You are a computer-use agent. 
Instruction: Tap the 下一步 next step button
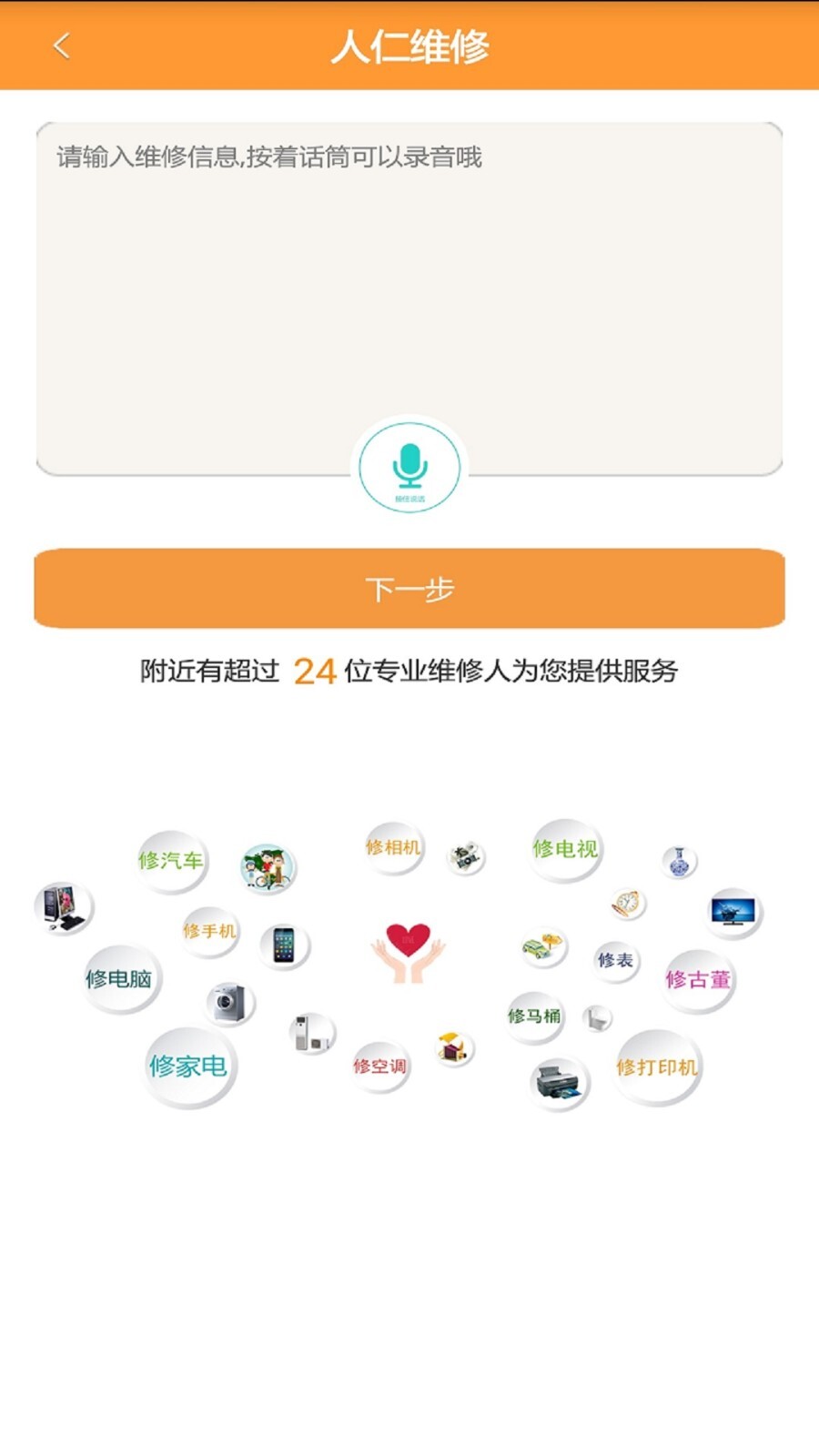coord(409,589)
